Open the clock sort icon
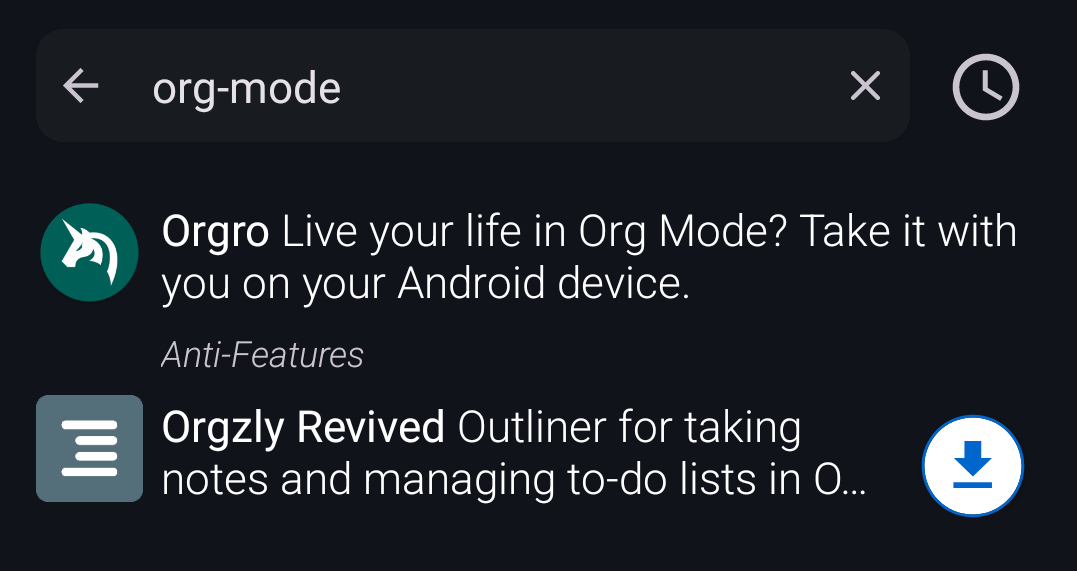Viewport: 1077px width, 571px height. click(x=985, y=88)
